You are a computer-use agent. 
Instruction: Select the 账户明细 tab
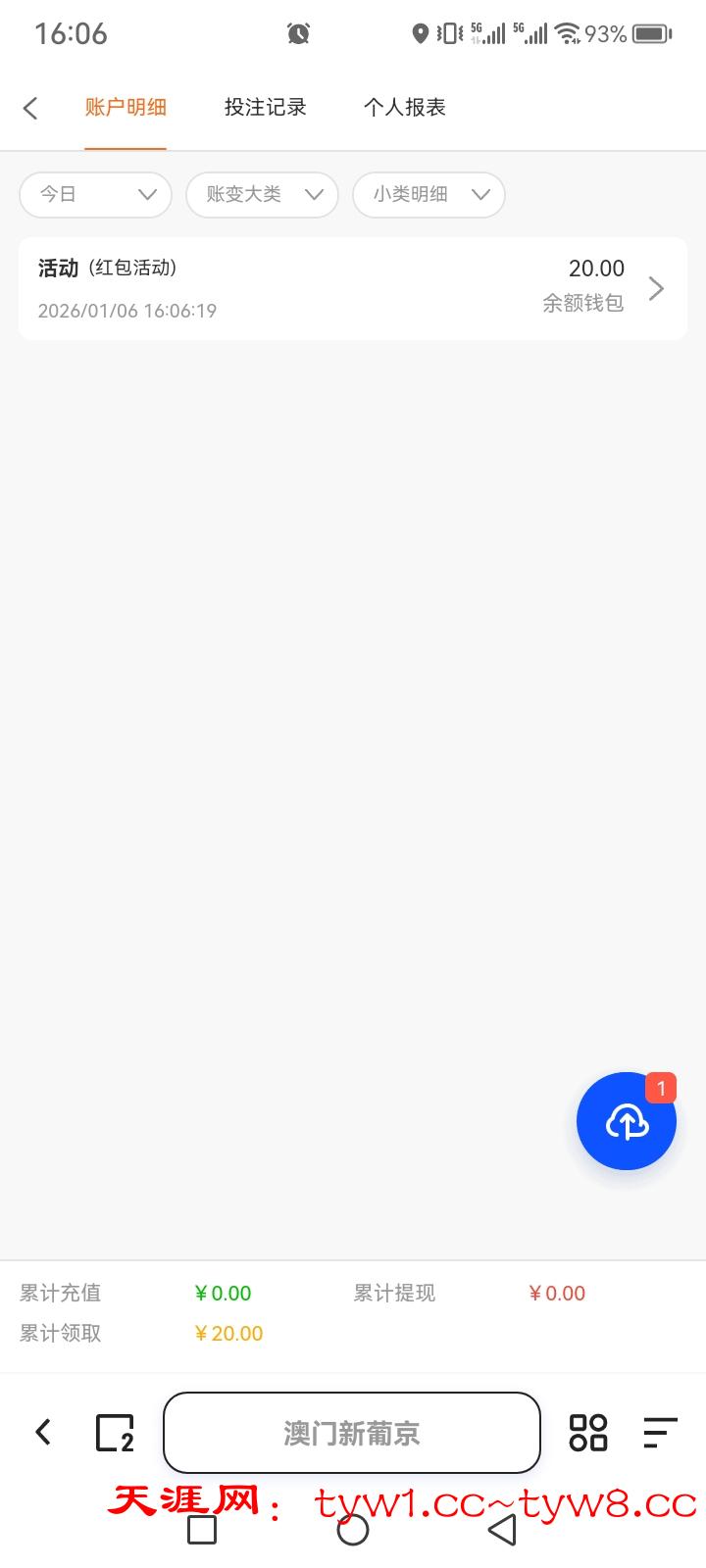coord(126,108)
